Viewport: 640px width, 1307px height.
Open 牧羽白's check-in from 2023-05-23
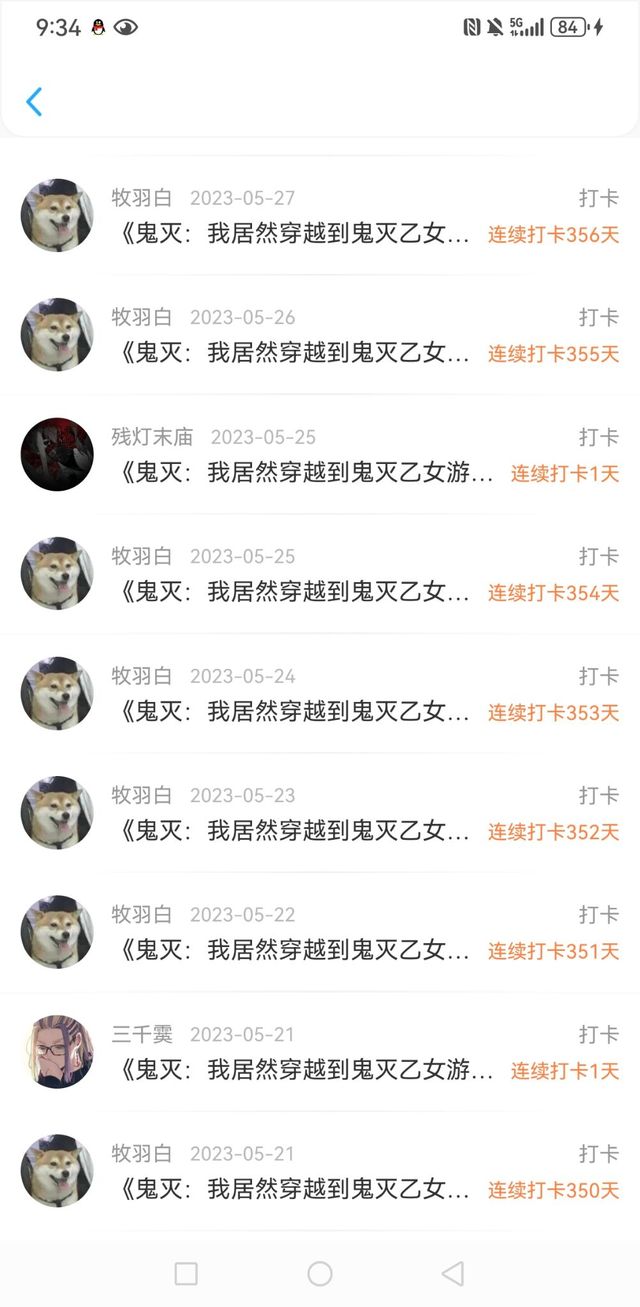click(x=320, y=813)
